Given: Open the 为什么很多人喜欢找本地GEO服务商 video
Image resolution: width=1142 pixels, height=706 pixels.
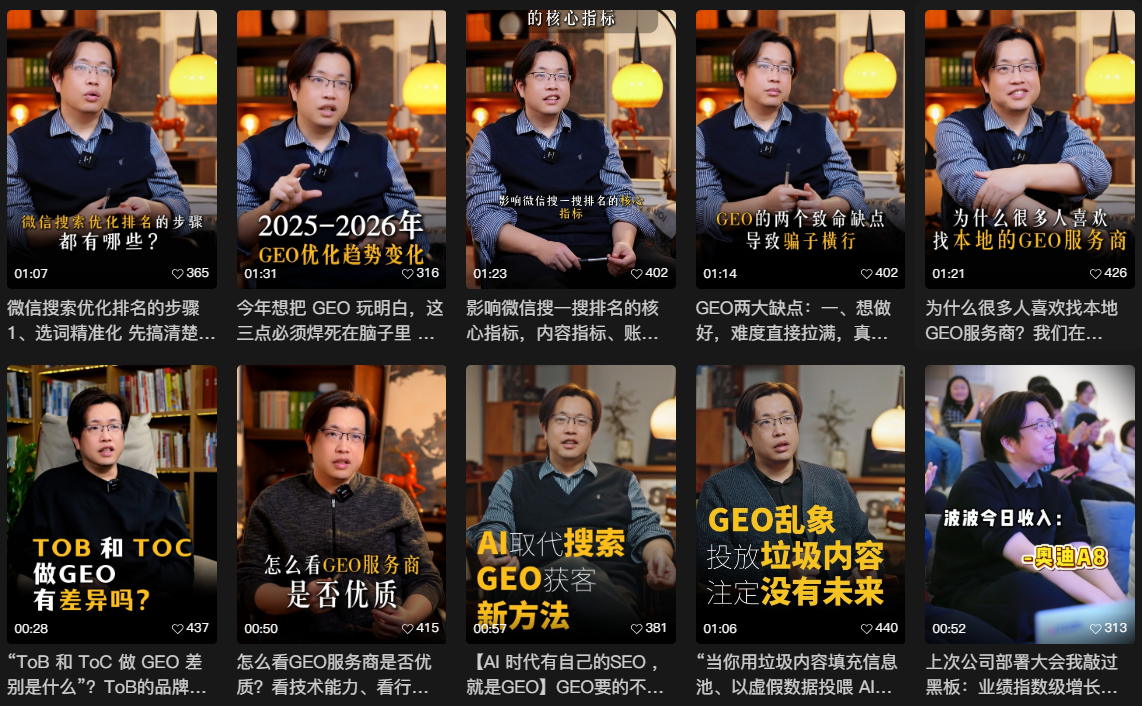Looking at the screenshot, I should 1029,150.
